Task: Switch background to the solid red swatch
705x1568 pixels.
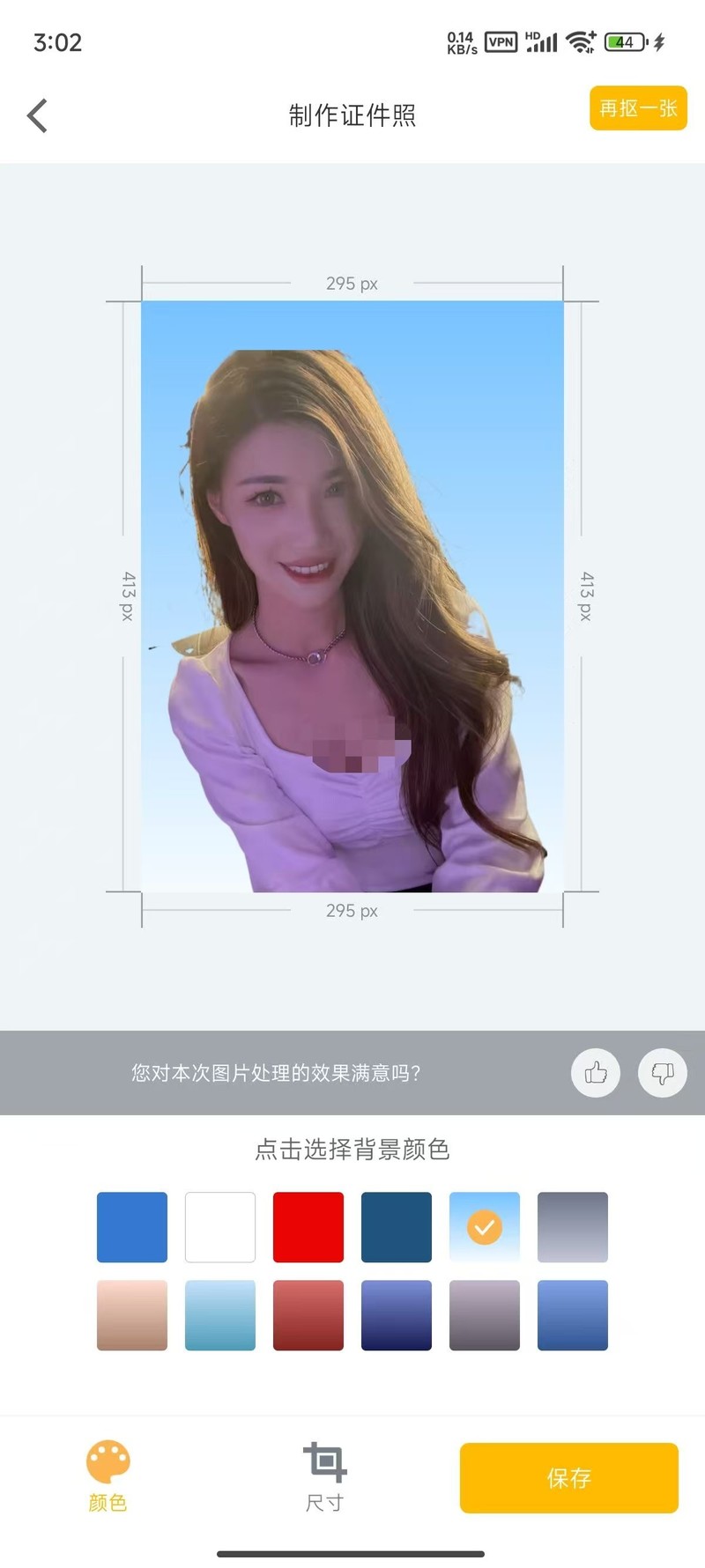Action: point(308,1226)
